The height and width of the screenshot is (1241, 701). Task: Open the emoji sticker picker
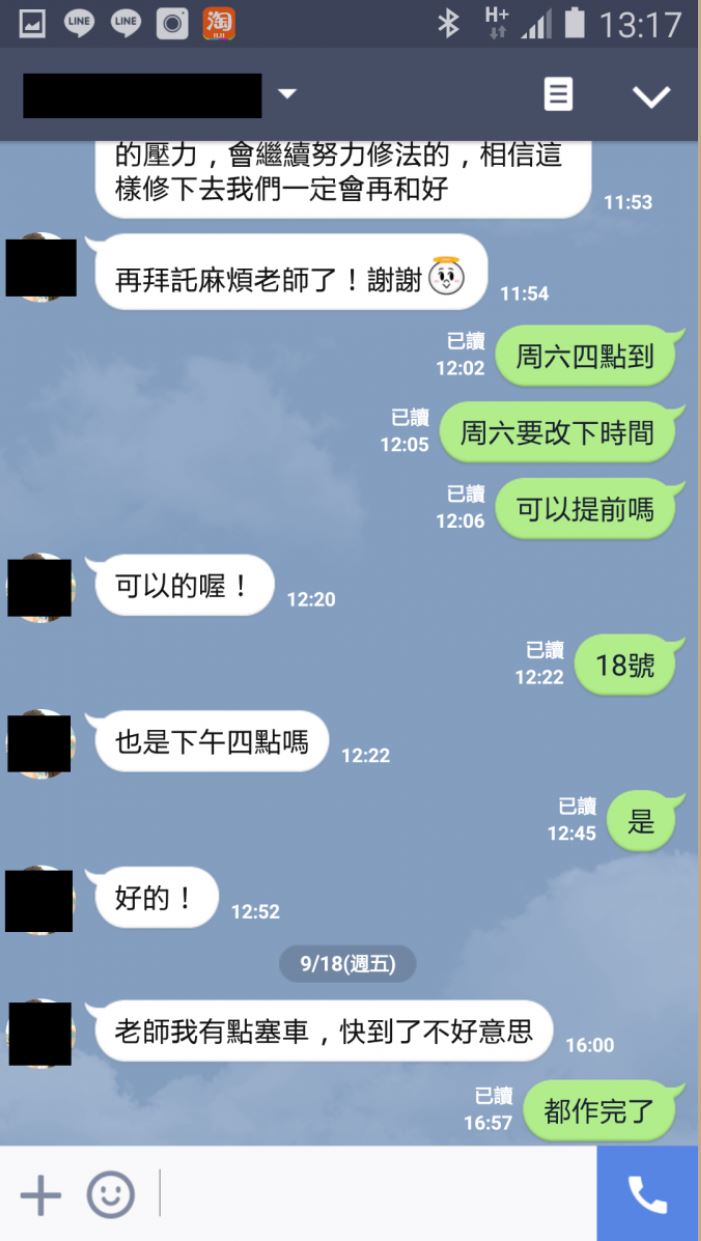(x=110, y=1195)
